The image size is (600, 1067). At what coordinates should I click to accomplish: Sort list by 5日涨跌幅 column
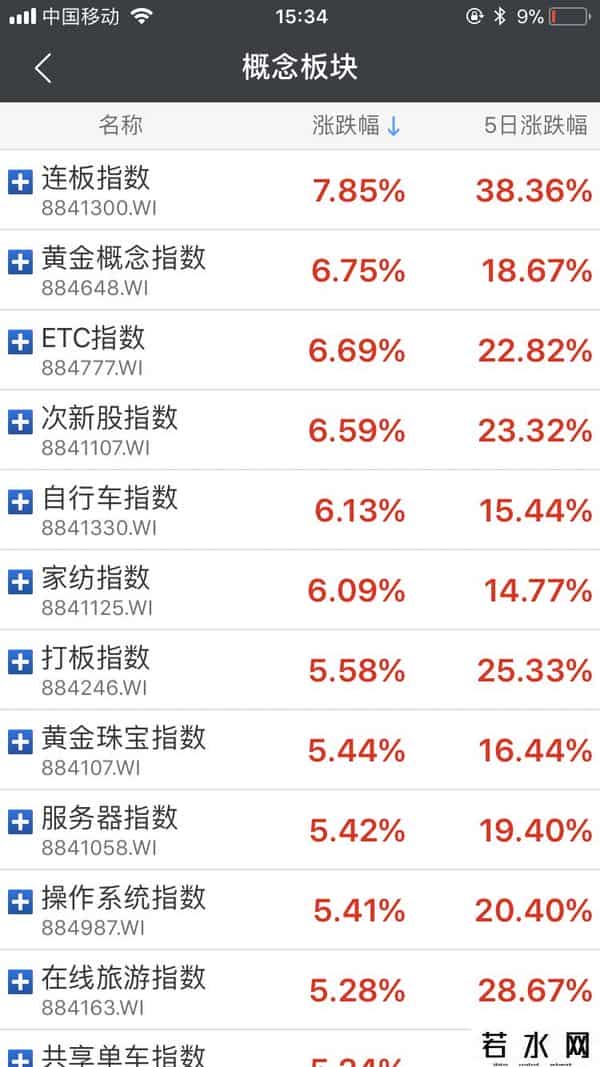click(535, 126)
